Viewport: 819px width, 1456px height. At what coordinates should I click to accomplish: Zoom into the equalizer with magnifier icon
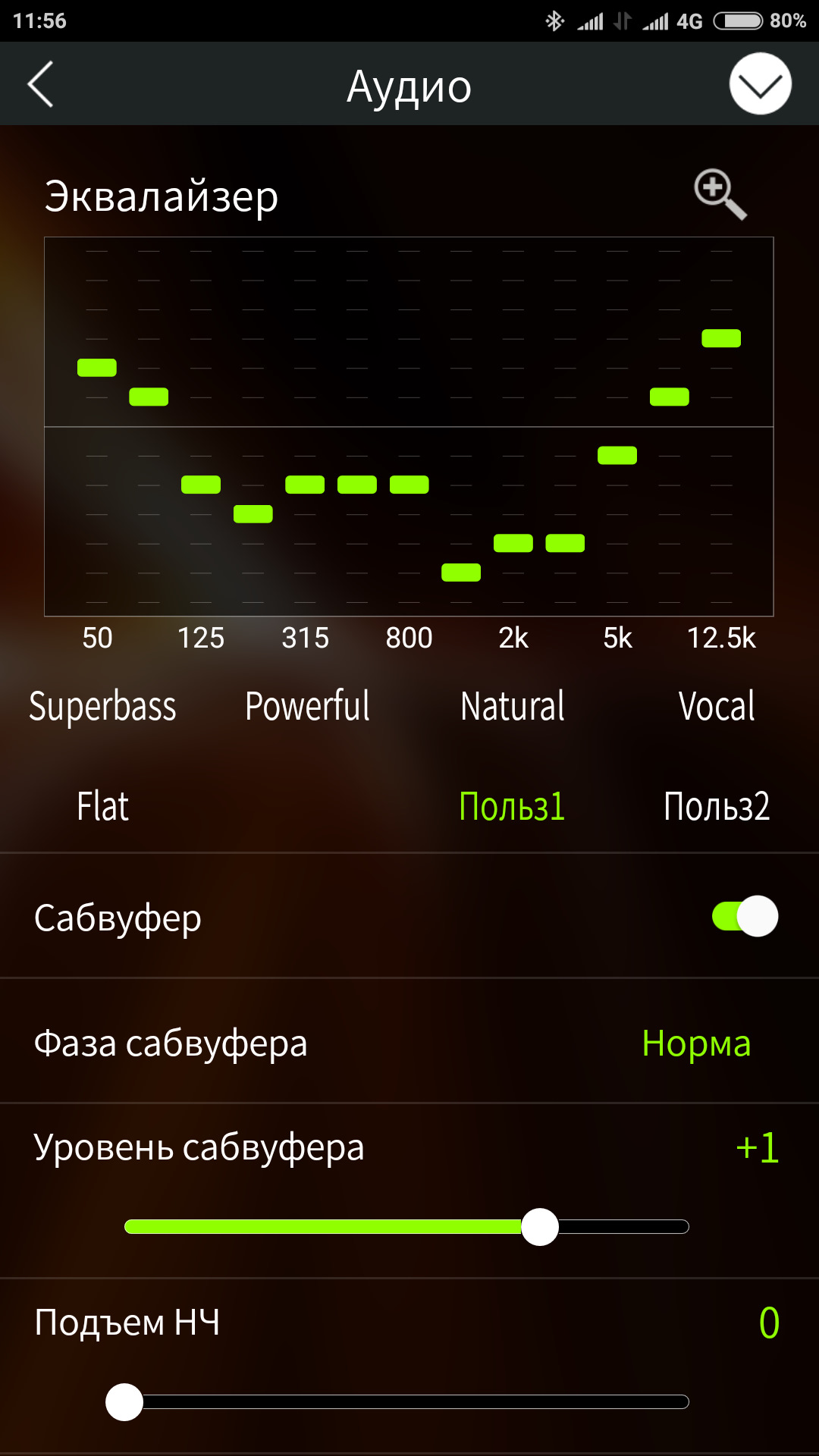click(x=720, y=194)
